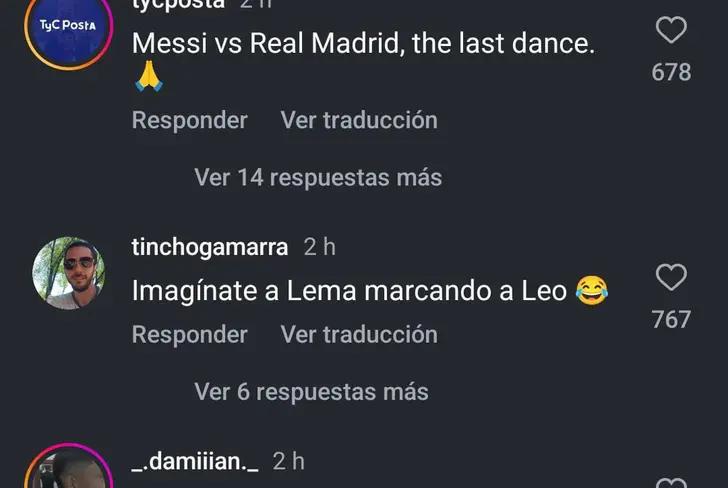
Task: Reply to the tycposta comment
Action: click(189, 120)
